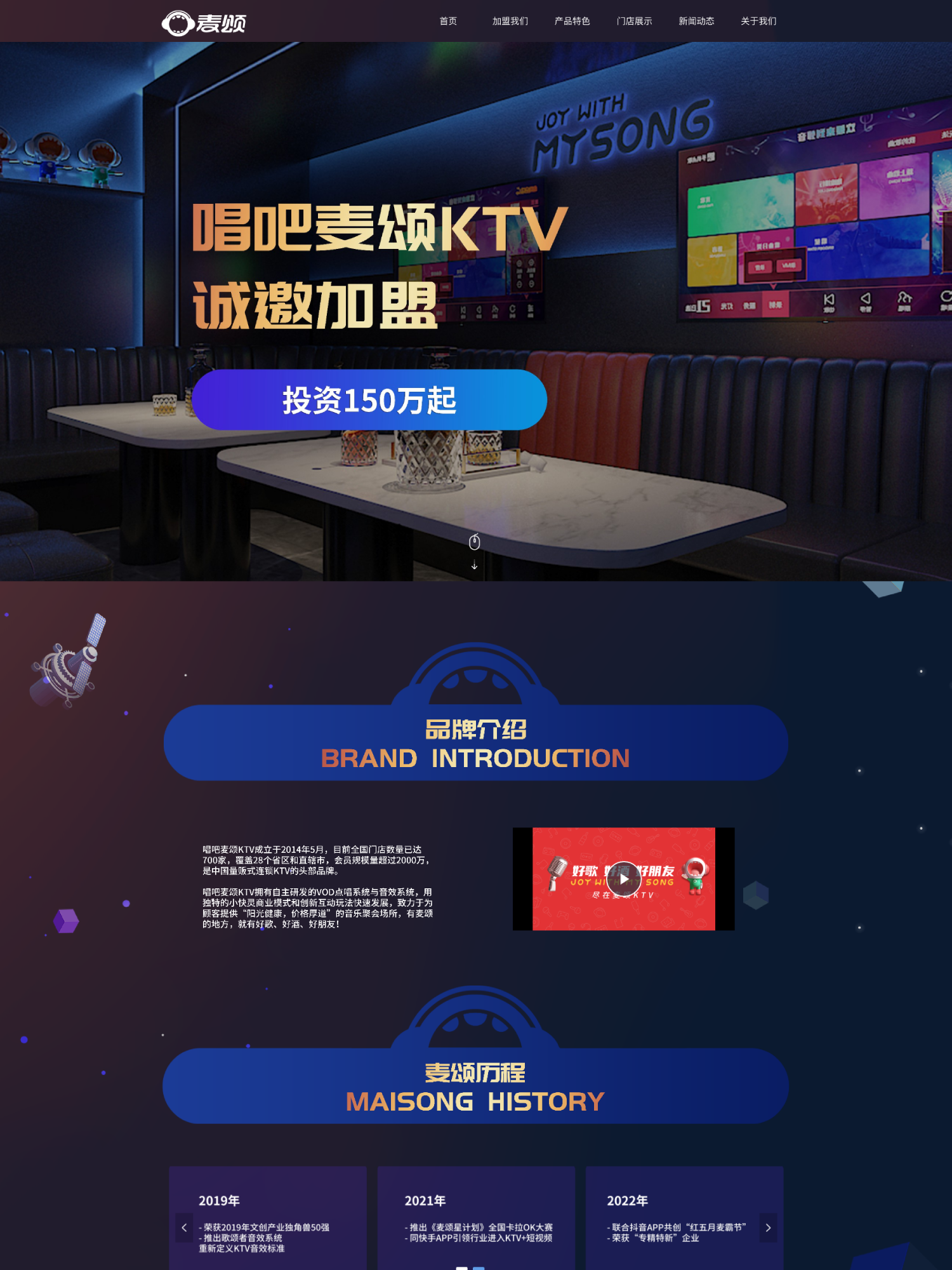Tap the scroll-down mouse indicator
This screenshot has height=1270, width=952.
click(x=474, y=551)
